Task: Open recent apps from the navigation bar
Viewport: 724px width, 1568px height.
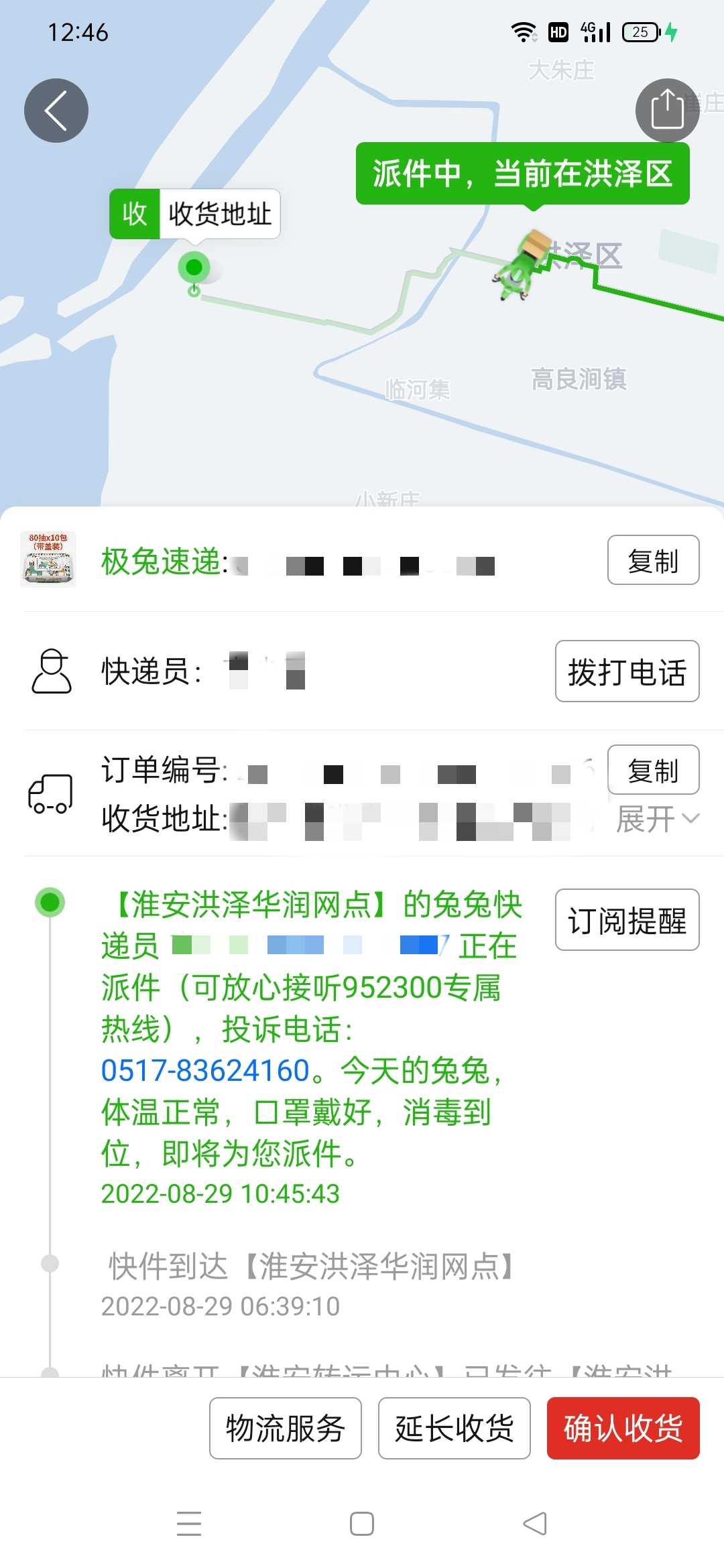Action: click(189, 1524)
